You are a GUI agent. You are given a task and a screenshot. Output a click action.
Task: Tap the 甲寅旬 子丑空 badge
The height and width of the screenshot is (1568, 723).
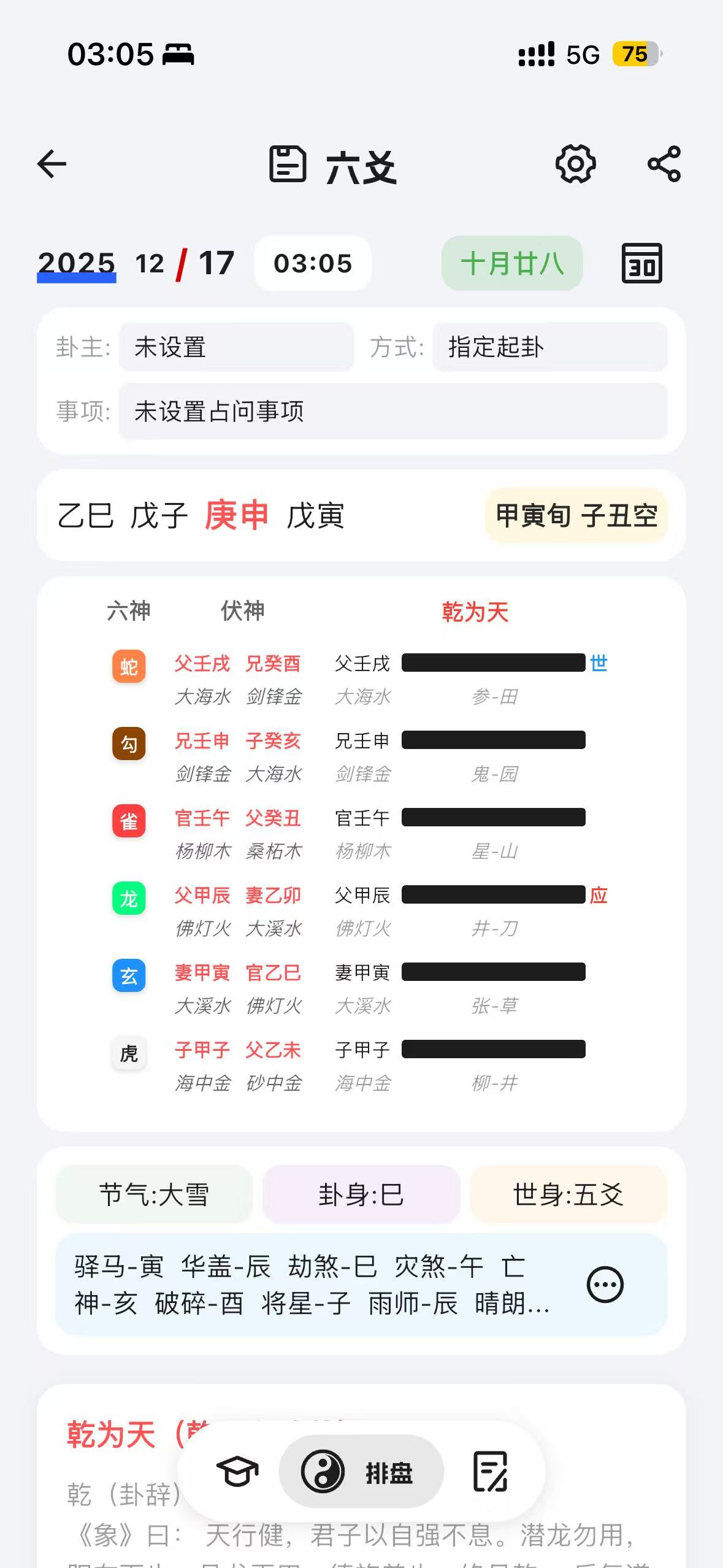[x=576, y=515]
